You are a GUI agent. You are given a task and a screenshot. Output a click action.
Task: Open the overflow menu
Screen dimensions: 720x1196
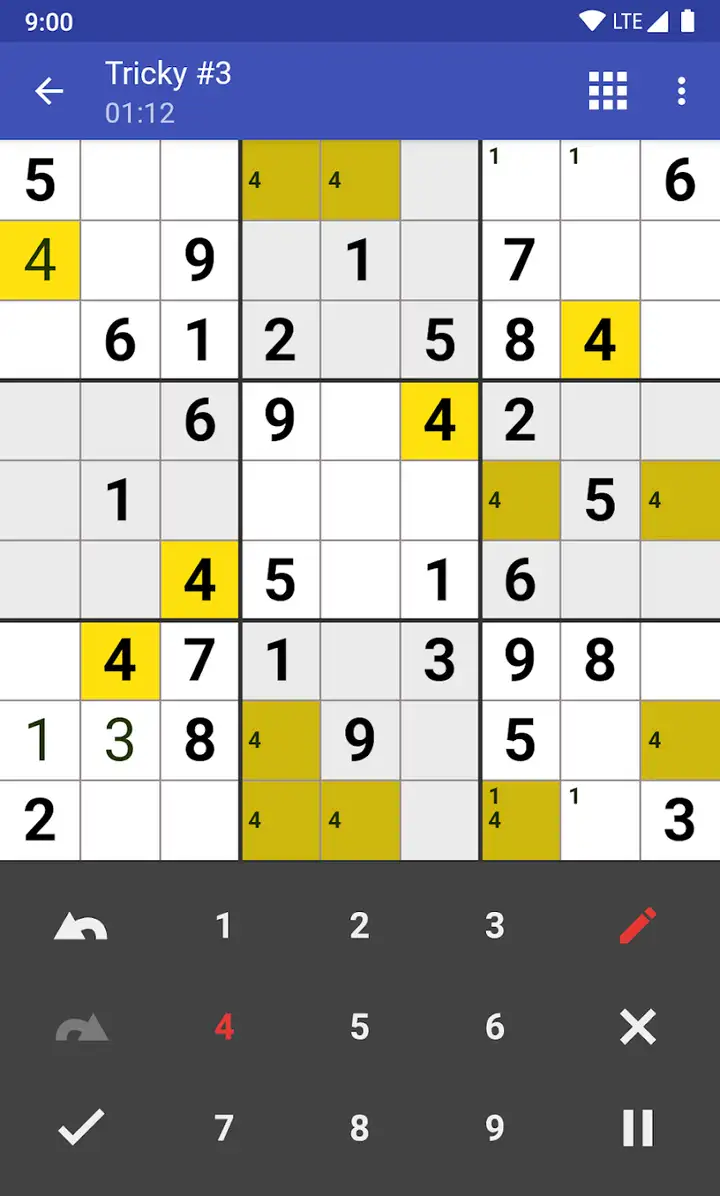(681, 92)
